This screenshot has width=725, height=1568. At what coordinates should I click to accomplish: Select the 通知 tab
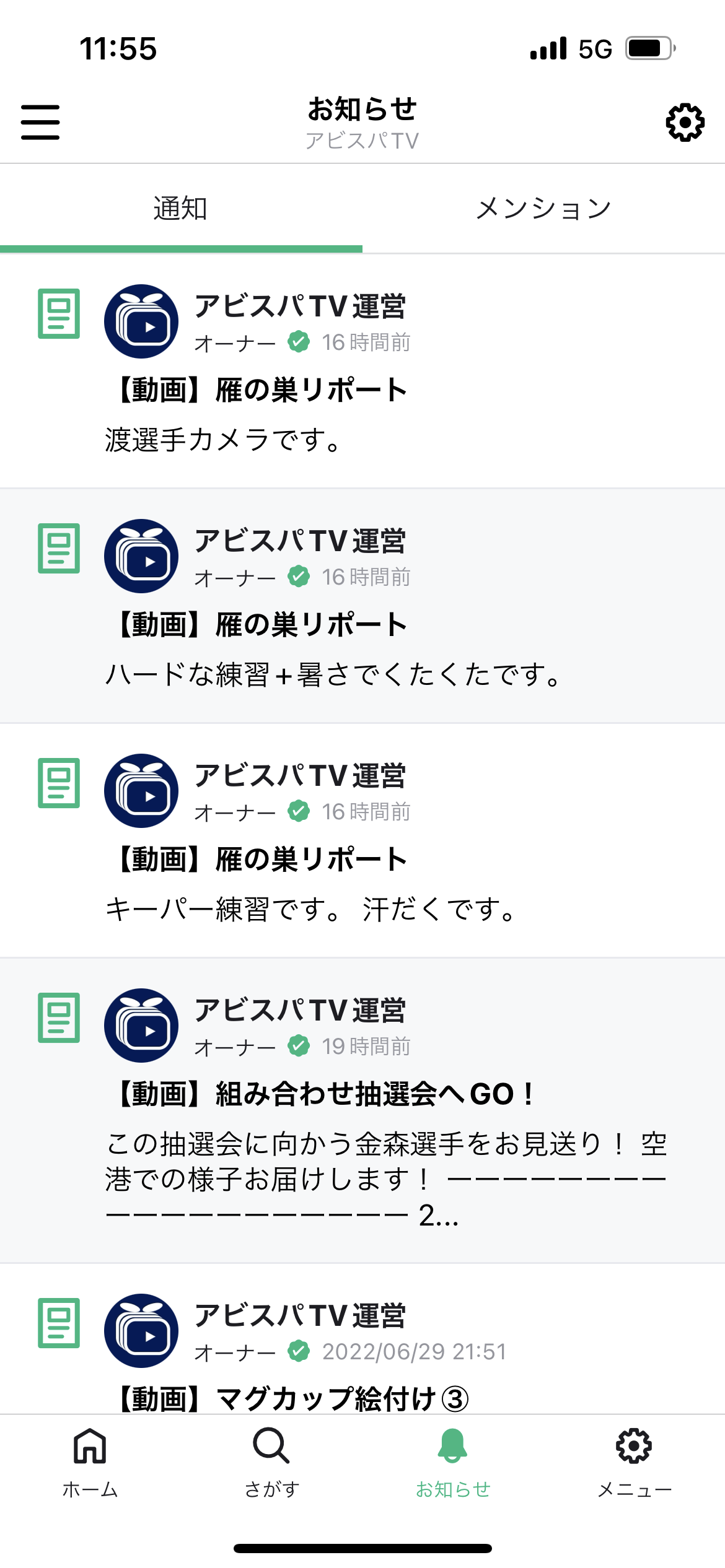[181, 209]
